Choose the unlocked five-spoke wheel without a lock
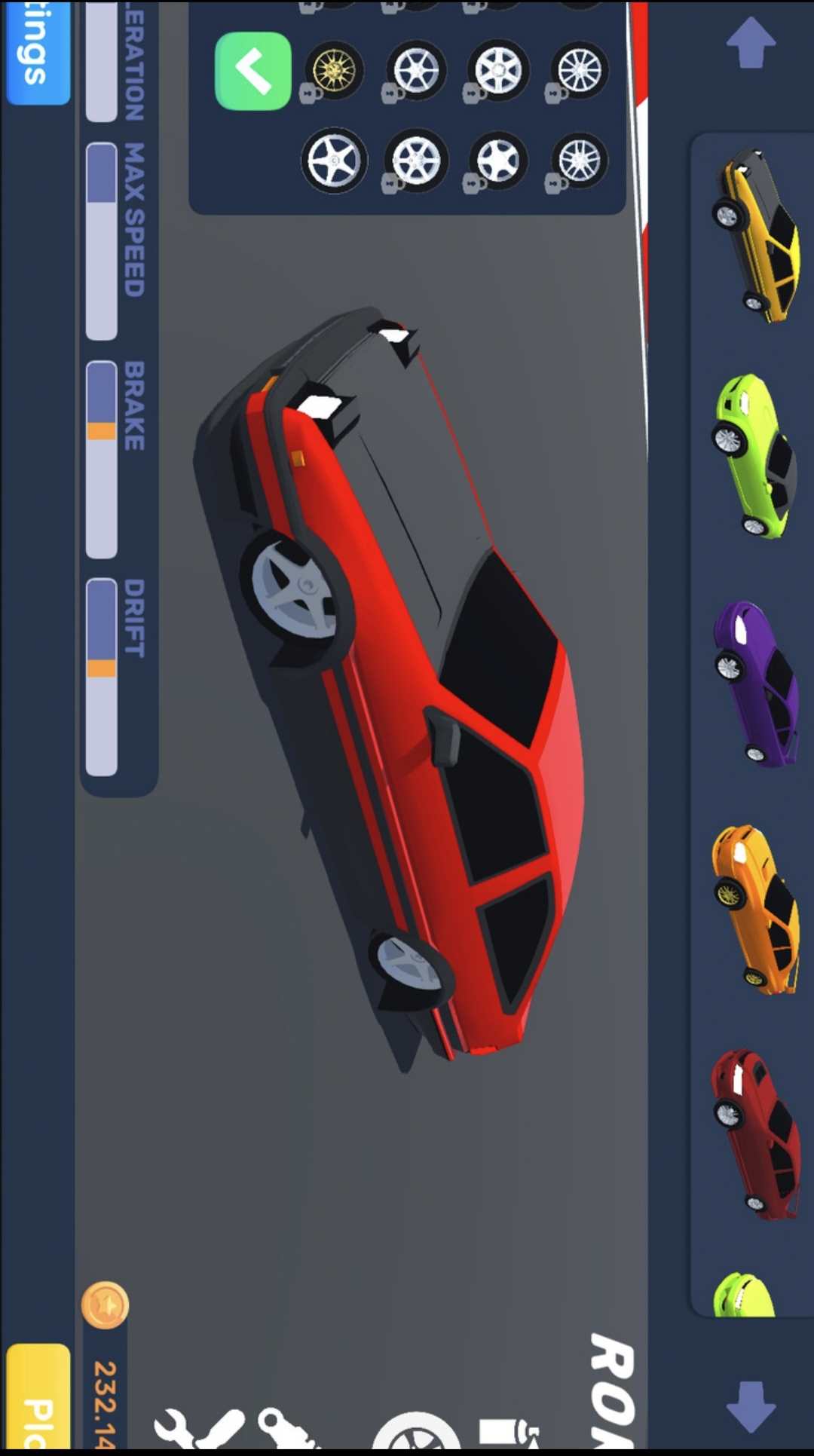 [x=334, y=160]
